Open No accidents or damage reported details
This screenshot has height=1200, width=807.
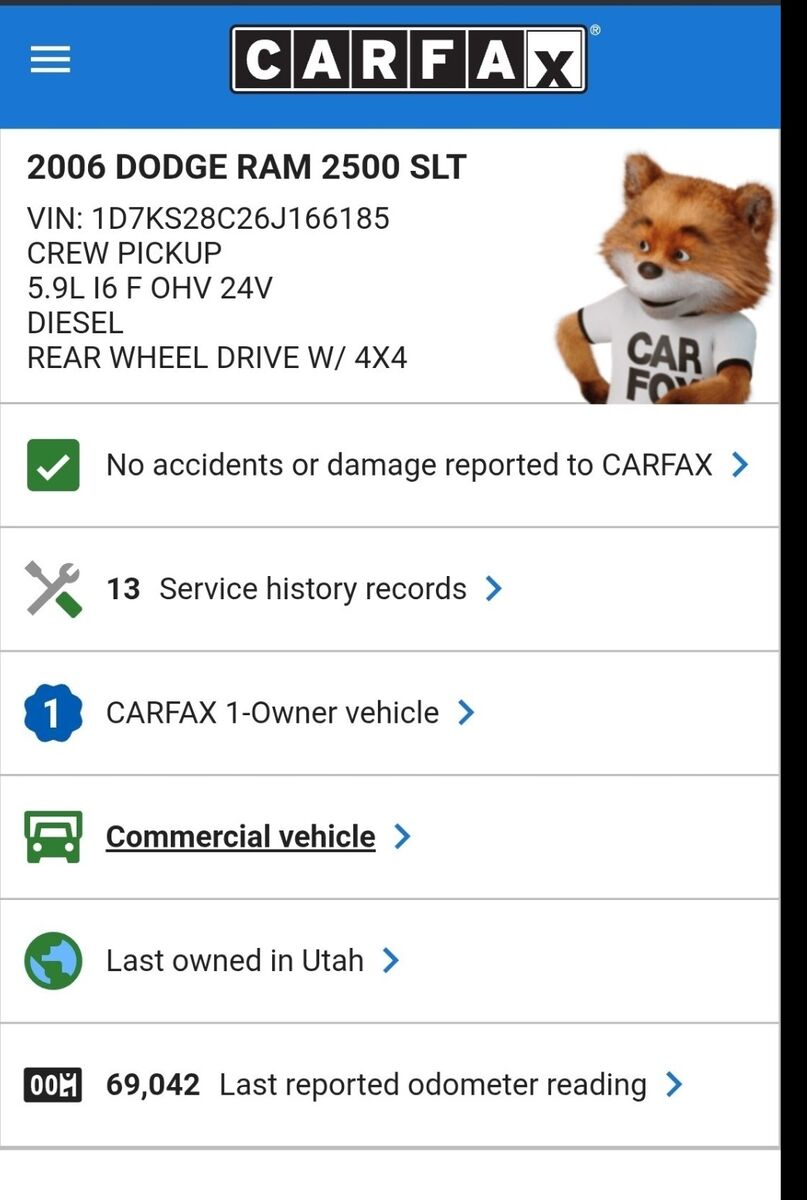pyautogui.click(x=408, y=465)
